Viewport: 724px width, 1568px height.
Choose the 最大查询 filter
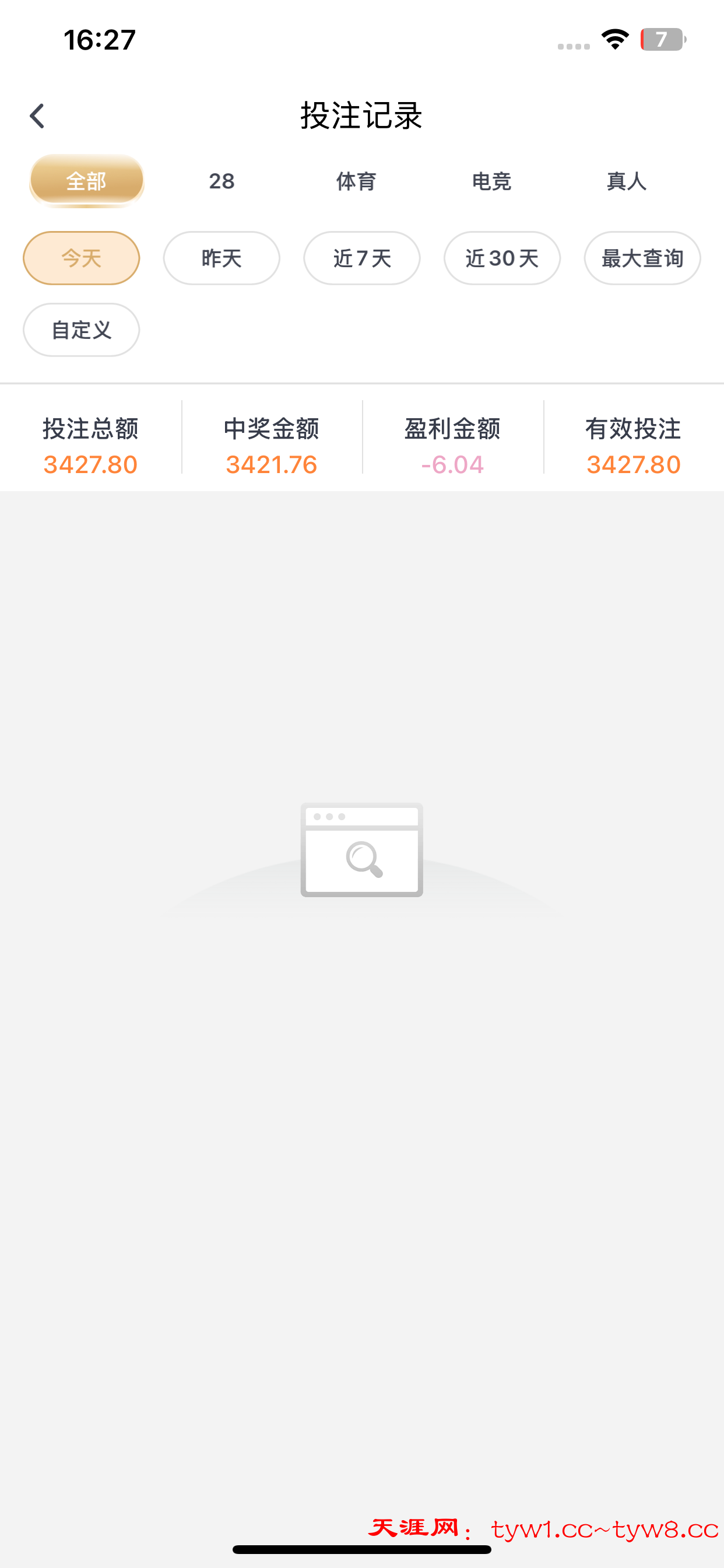[642, 258]
